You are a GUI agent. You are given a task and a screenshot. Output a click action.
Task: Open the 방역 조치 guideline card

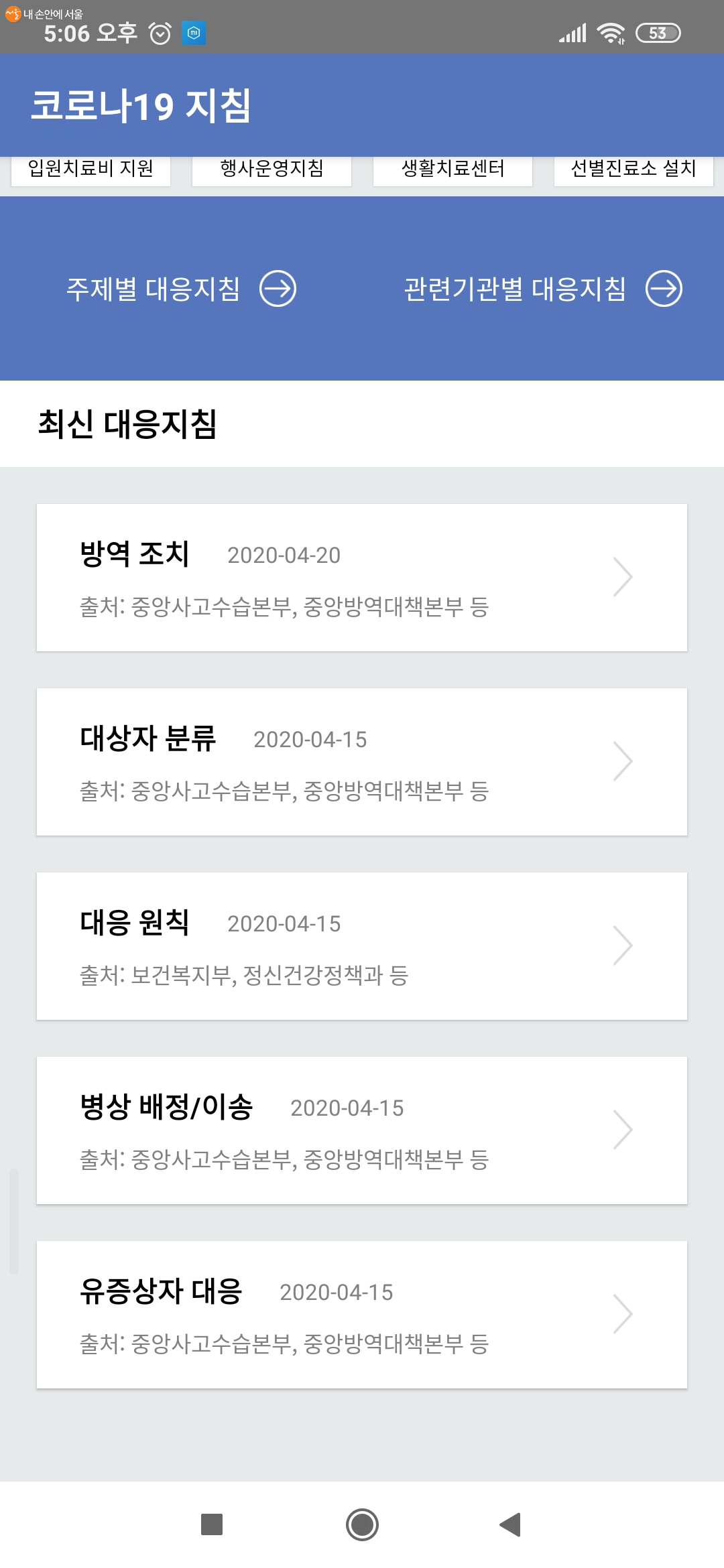(x=362, y=578)
